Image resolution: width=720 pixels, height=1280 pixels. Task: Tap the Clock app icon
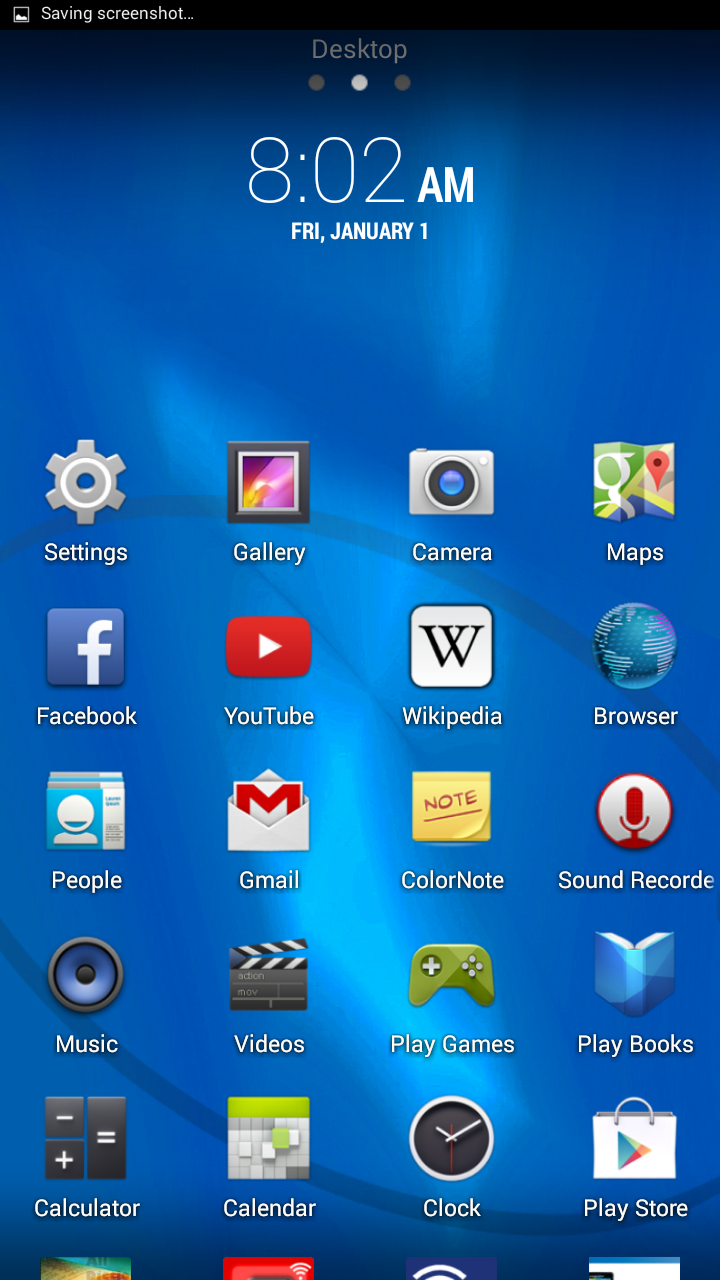[452, 1139]
